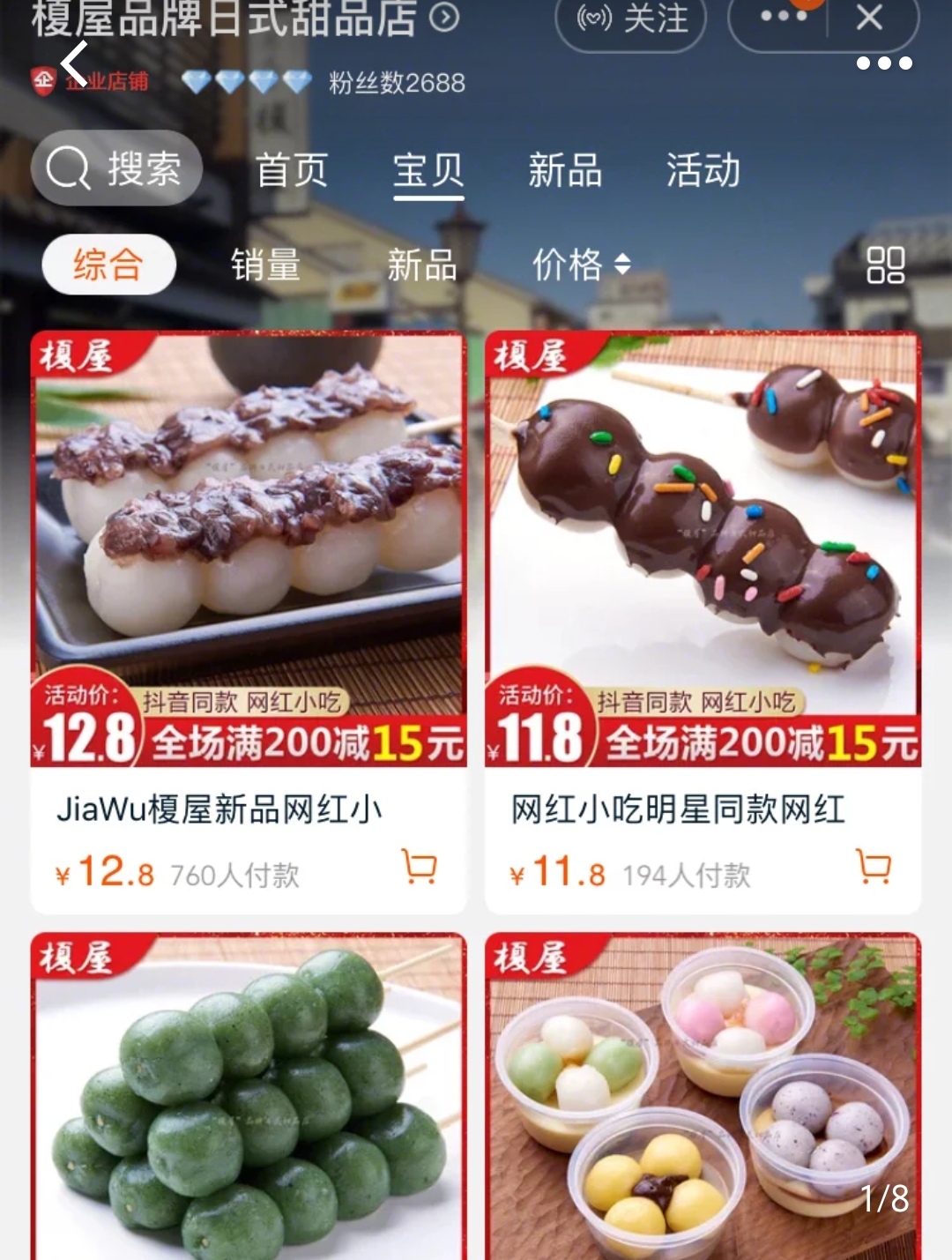Select the 销量 sorting option
The height and width of the screenshot is (1260, 952).
pyautogui.click(x=265, y=265)
